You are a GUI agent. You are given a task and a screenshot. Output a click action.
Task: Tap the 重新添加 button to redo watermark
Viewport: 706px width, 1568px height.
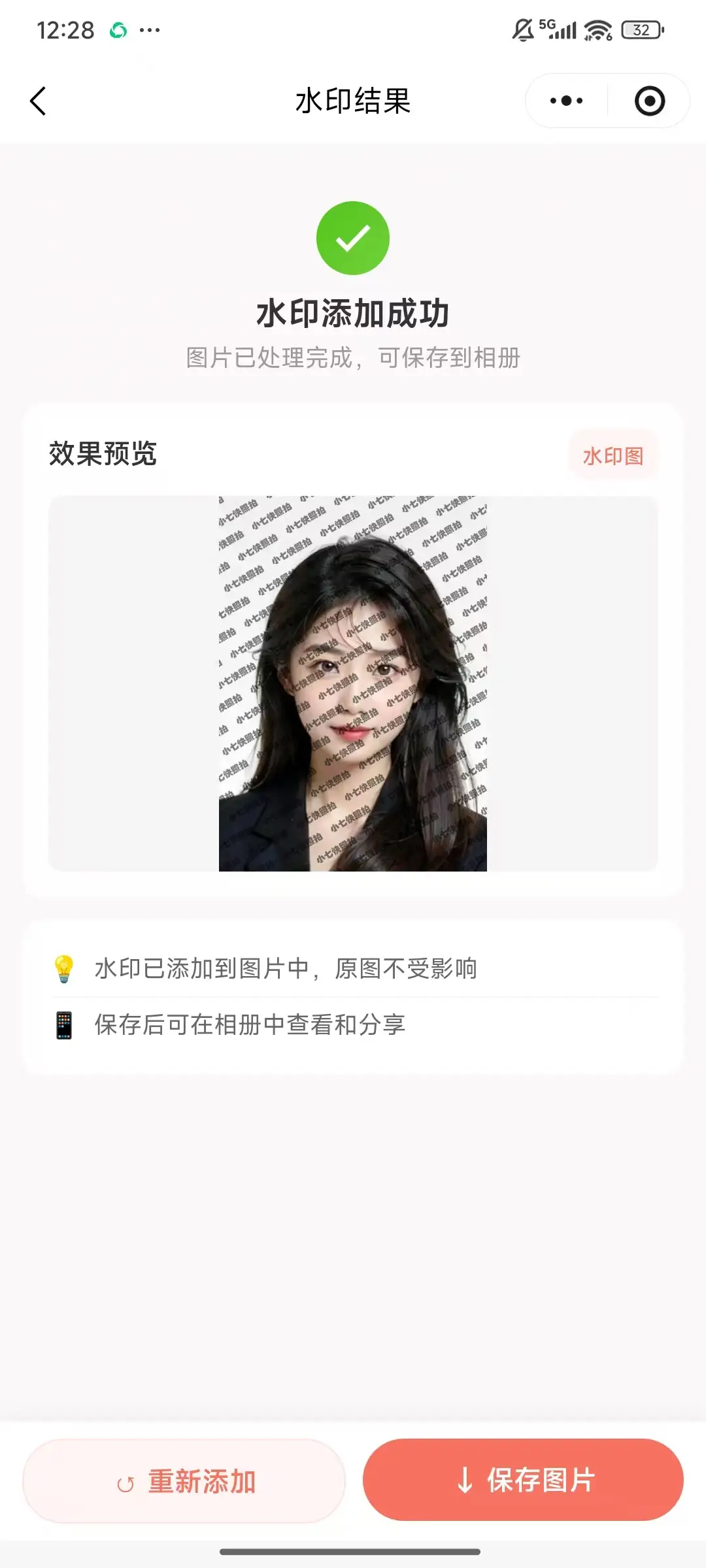184,1481
